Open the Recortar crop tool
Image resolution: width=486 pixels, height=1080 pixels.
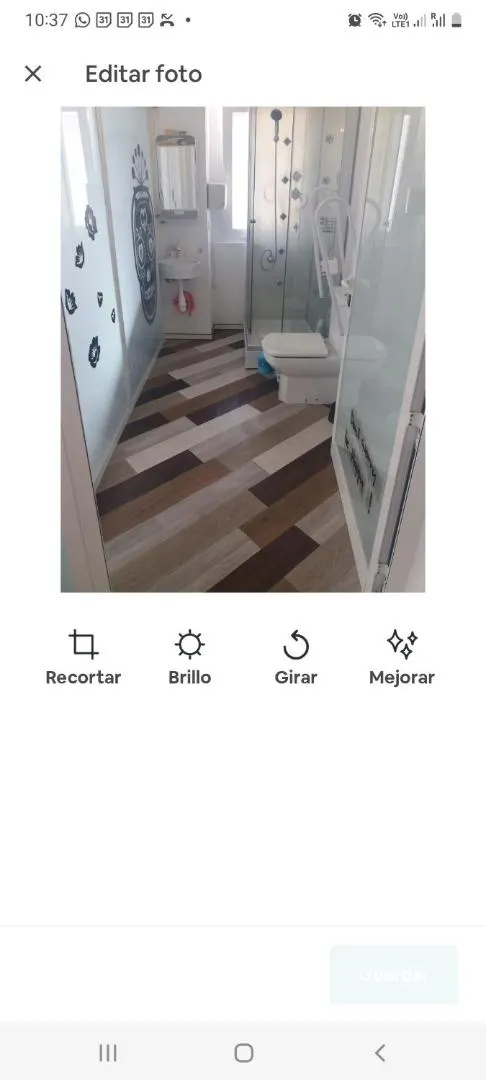tap(83, 658)
